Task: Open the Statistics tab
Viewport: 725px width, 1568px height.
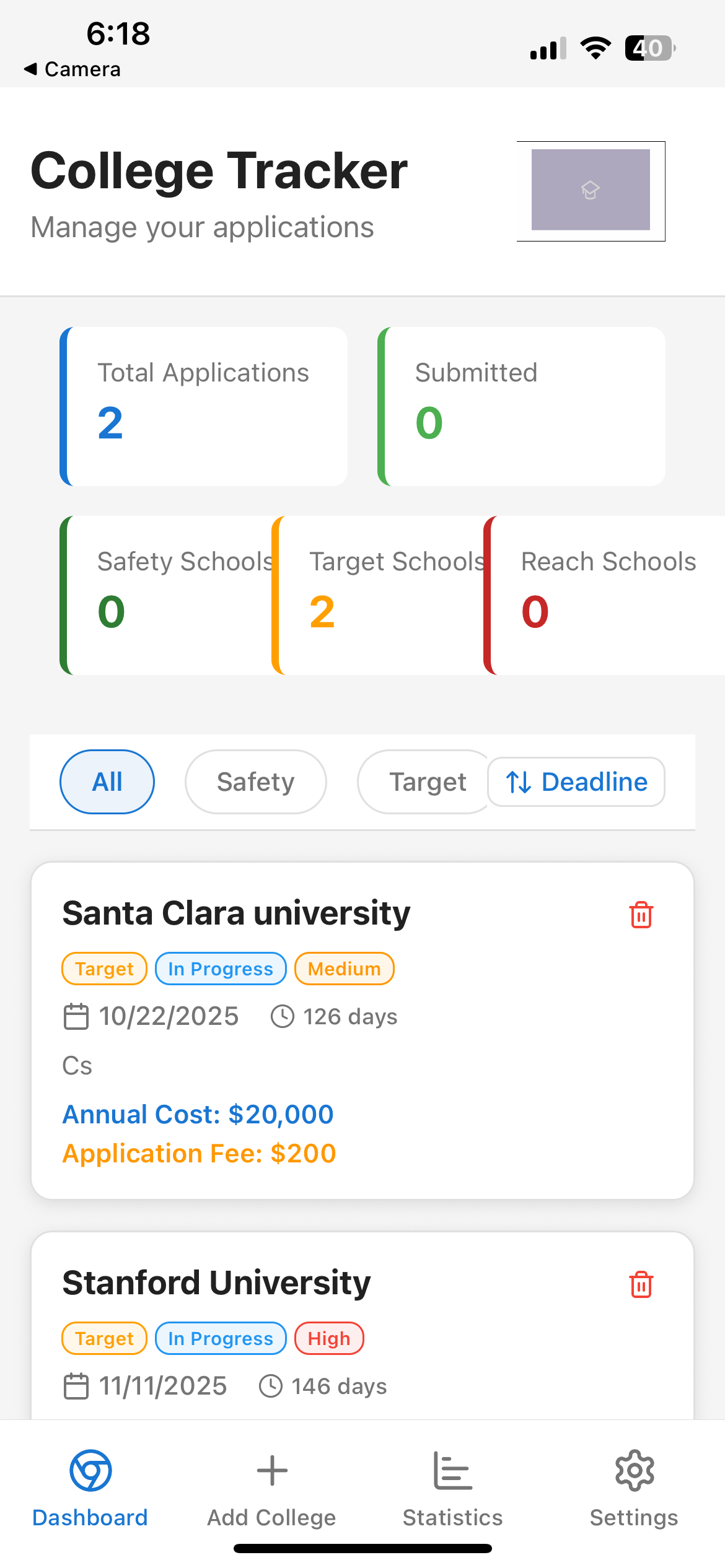Action: coord(453,1490)
